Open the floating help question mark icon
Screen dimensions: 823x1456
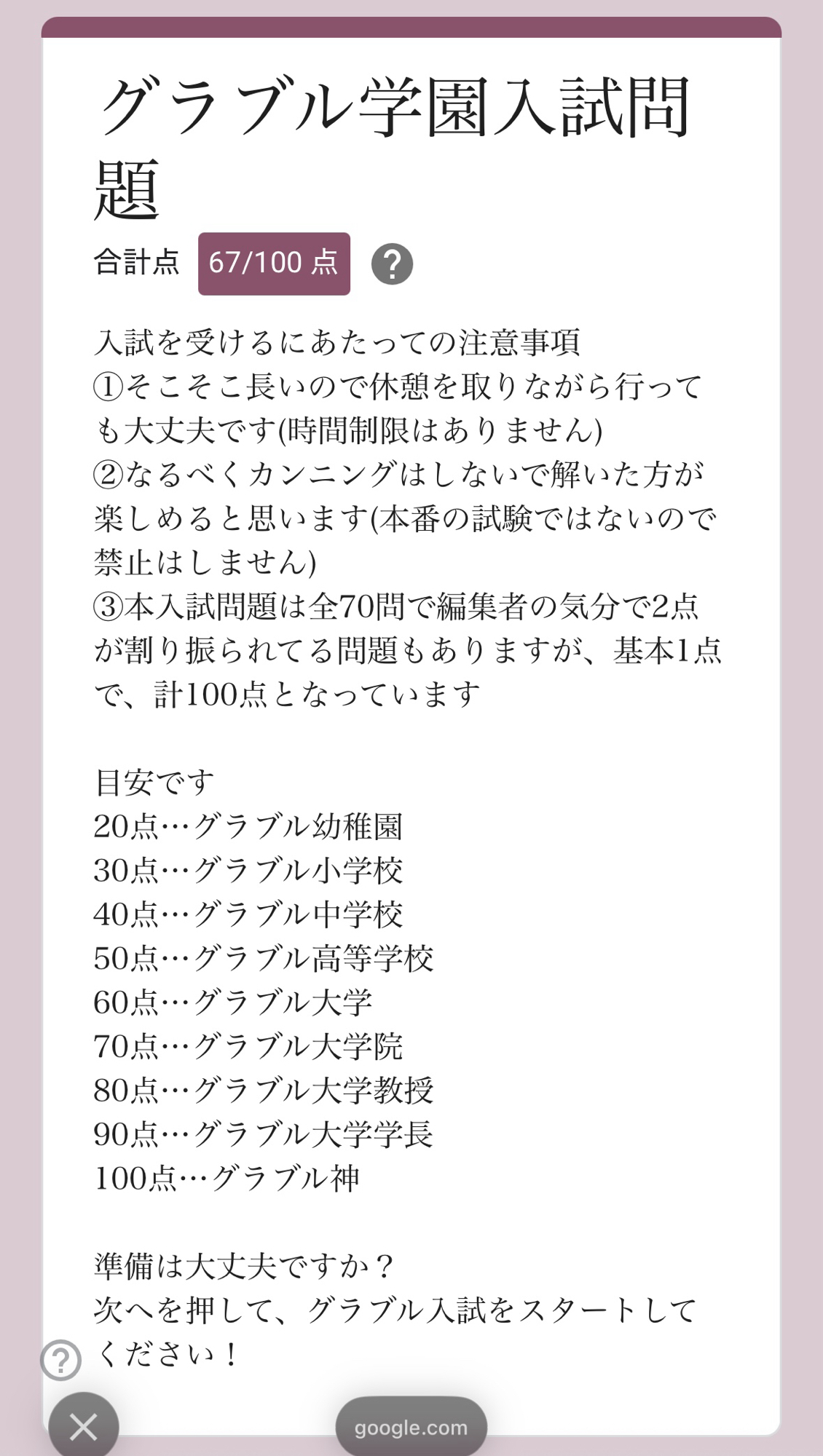(61, 1359)
